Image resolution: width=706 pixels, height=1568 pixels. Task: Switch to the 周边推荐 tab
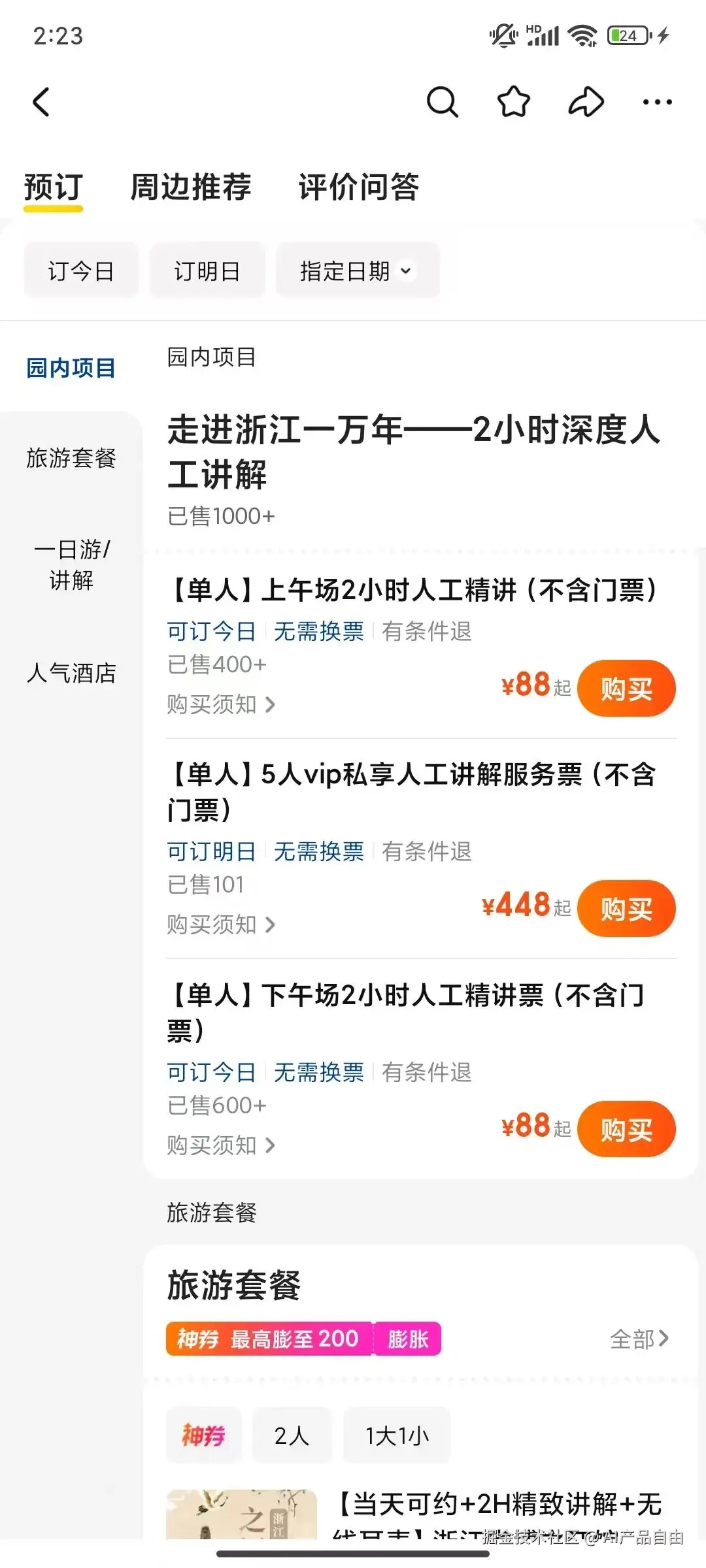coord(191,188)
